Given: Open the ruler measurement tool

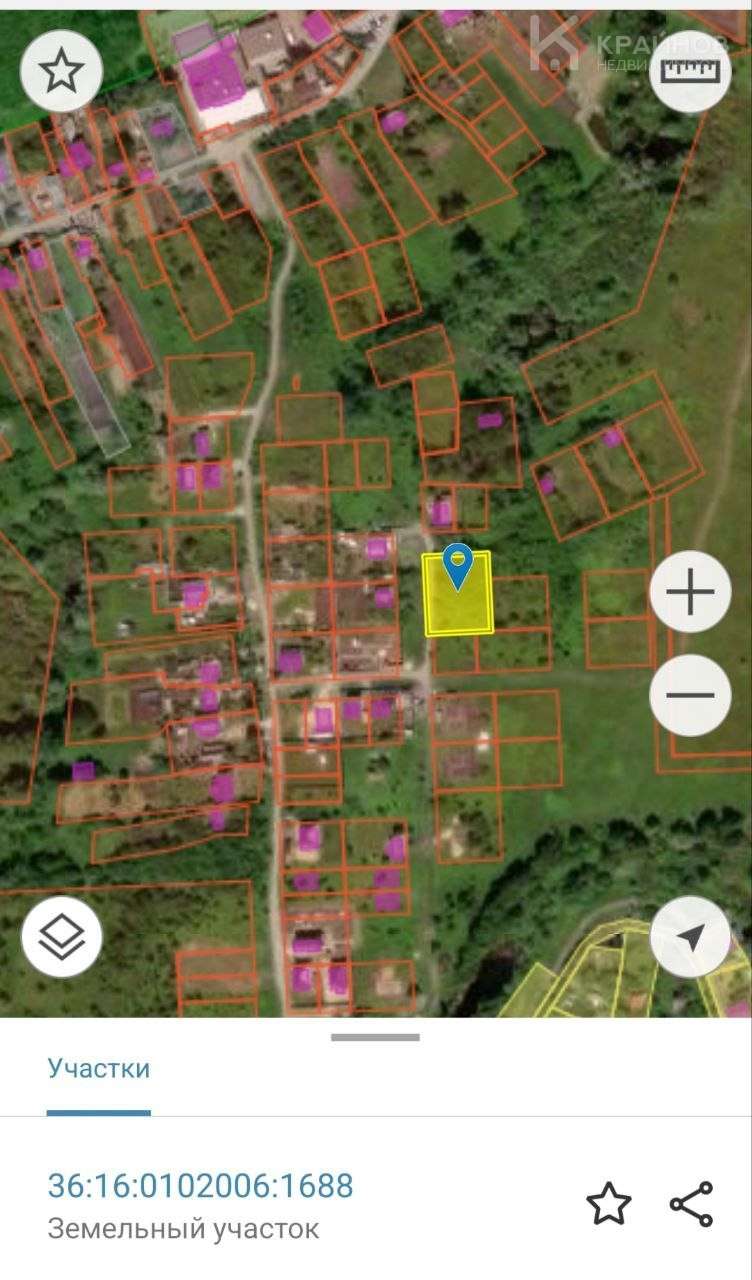Looking at the screenshot, I should coord(690,70).
